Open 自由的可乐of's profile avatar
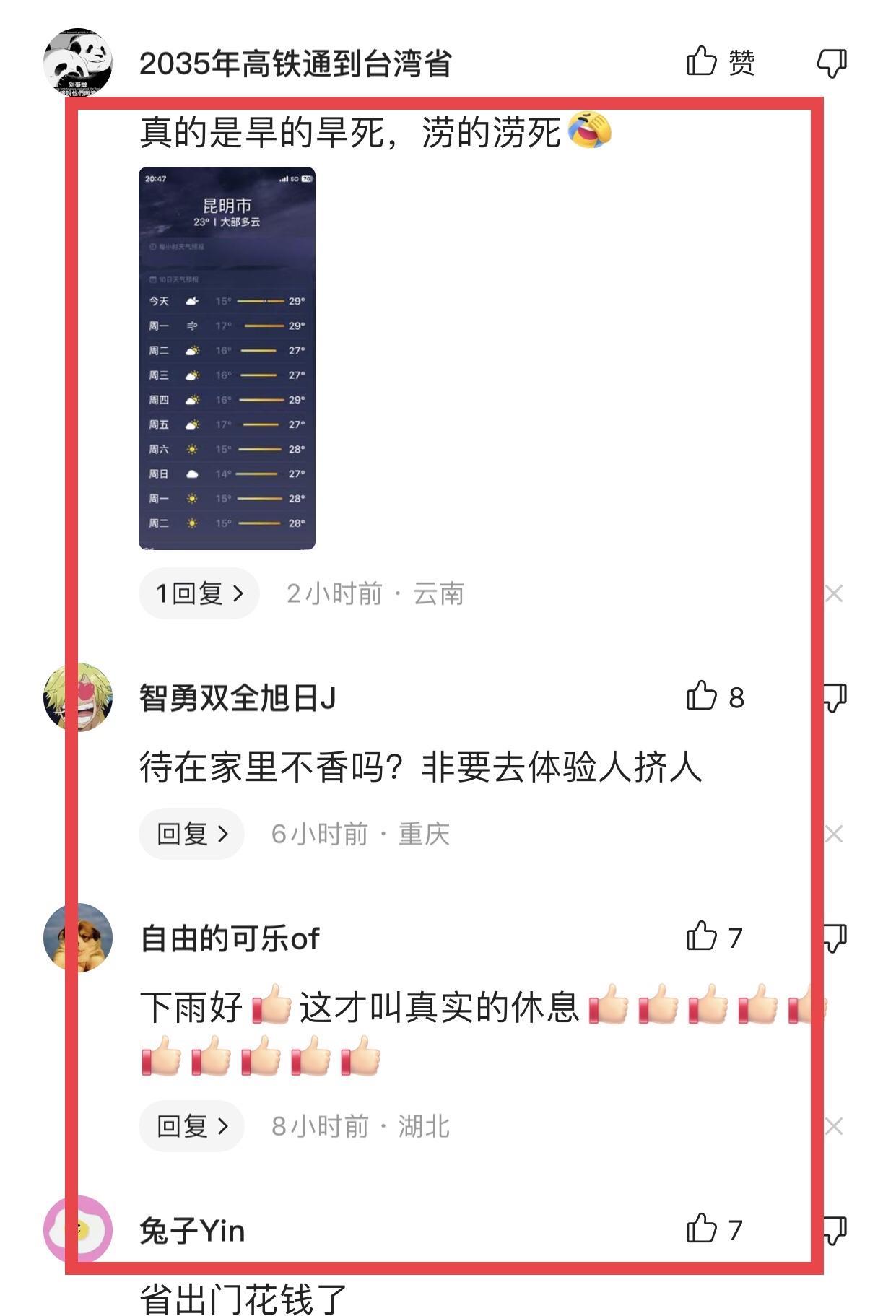 78,937
